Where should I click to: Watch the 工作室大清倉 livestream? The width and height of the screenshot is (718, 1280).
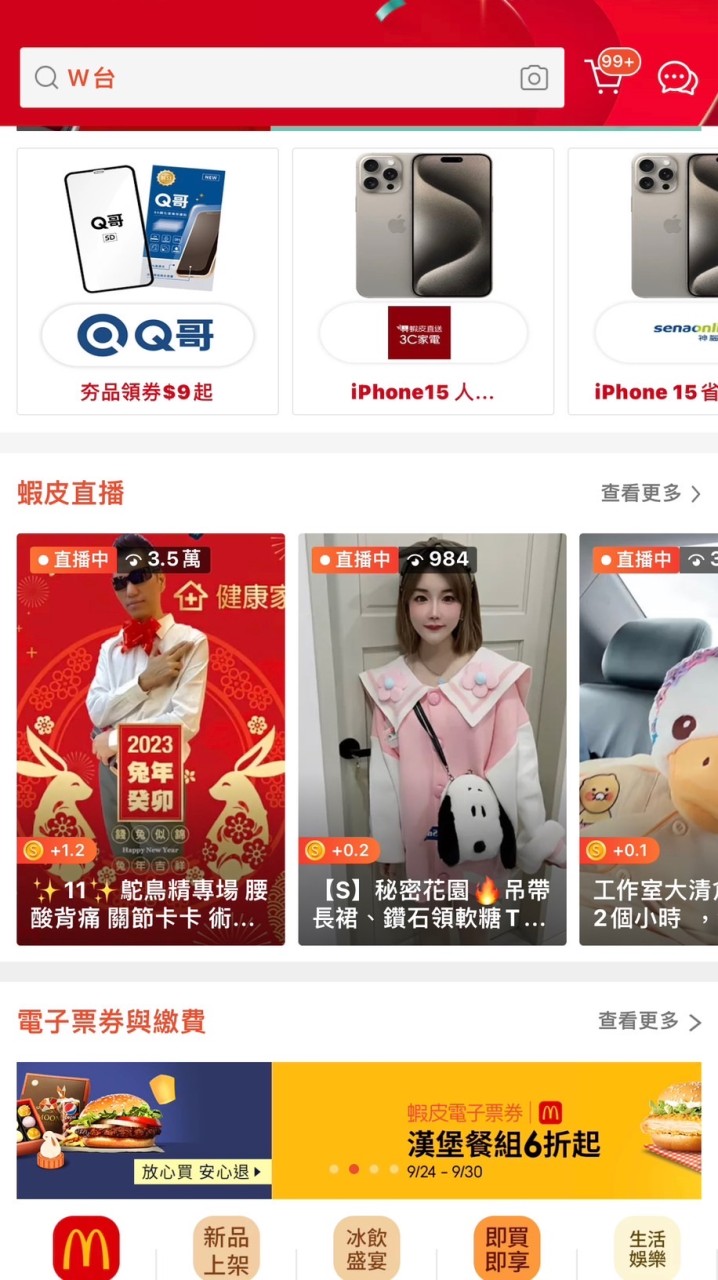pyautogui.click(x=650, y=740)
